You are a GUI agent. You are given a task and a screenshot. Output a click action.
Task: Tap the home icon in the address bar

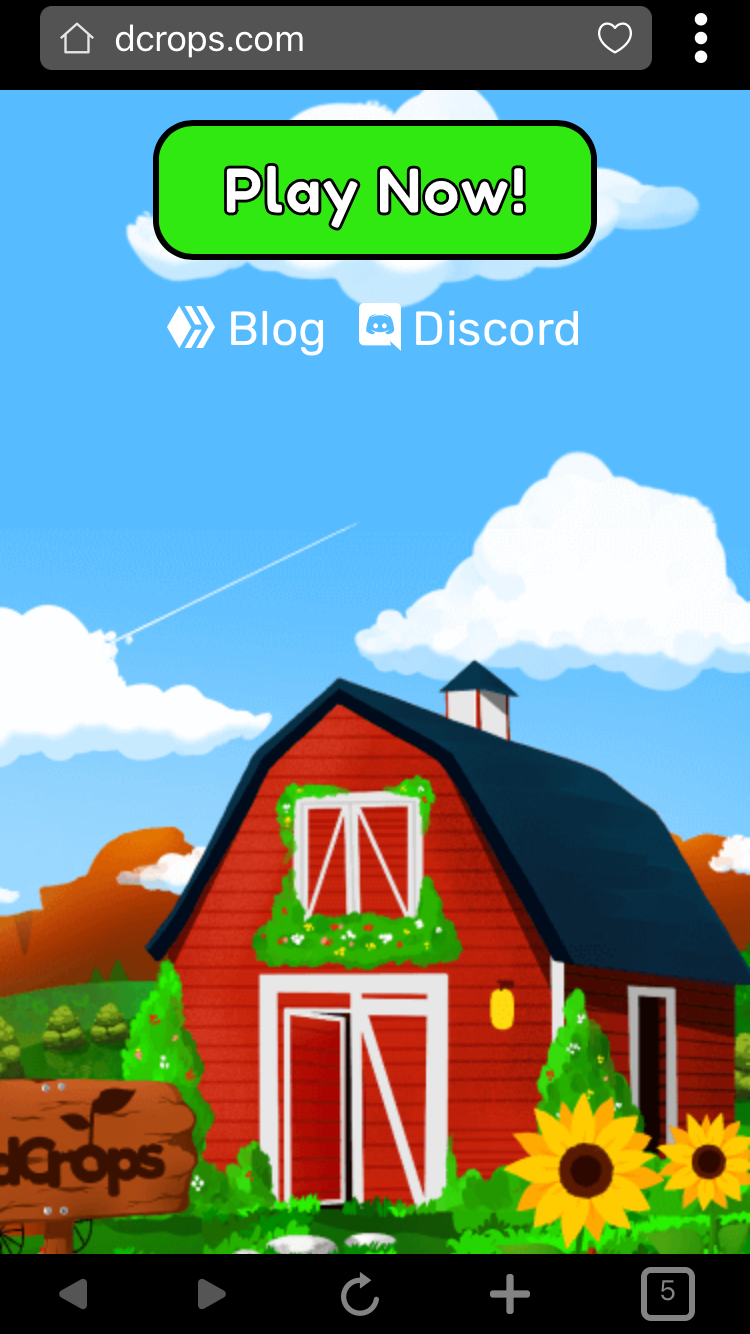click(78, 38)
